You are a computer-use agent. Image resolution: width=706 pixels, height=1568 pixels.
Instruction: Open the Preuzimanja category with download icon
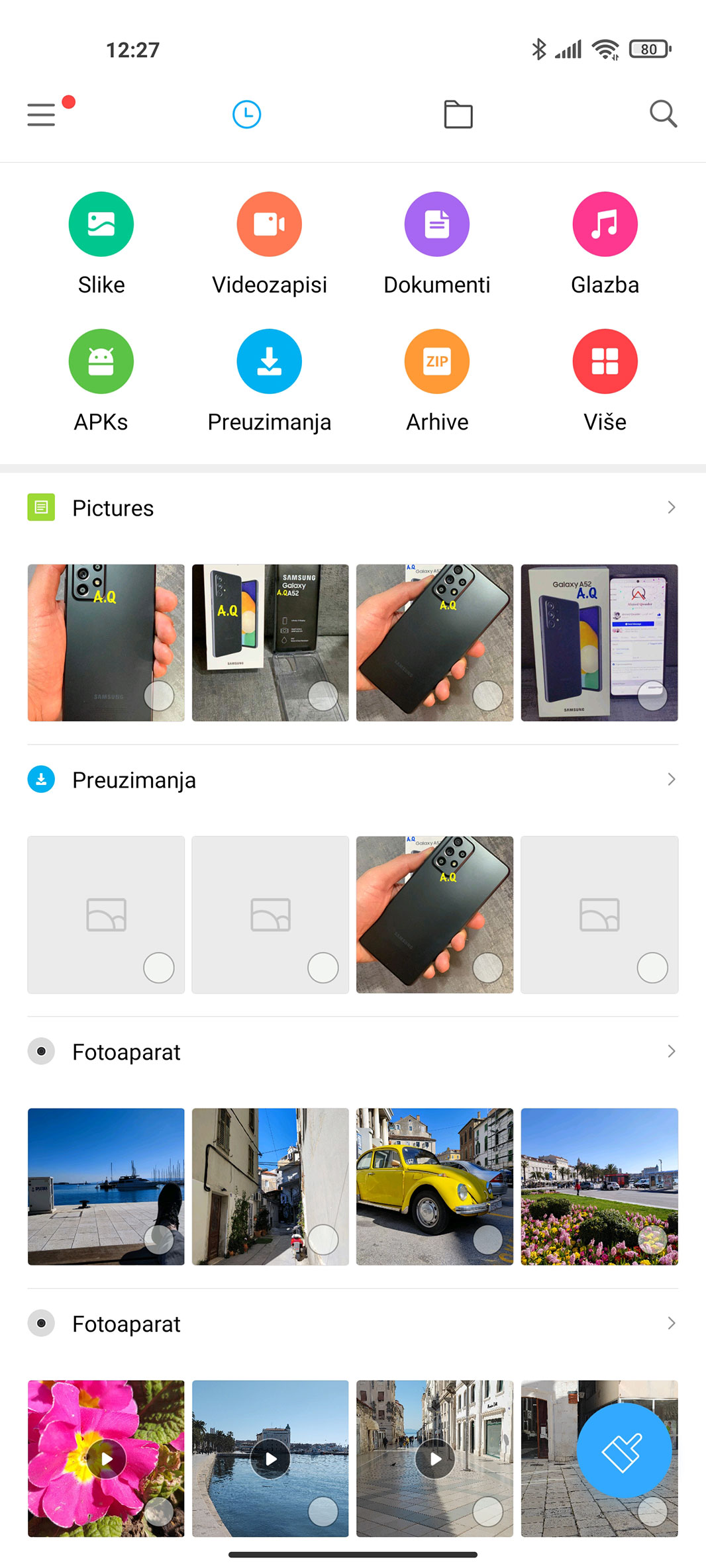click(x=269, y=380)
